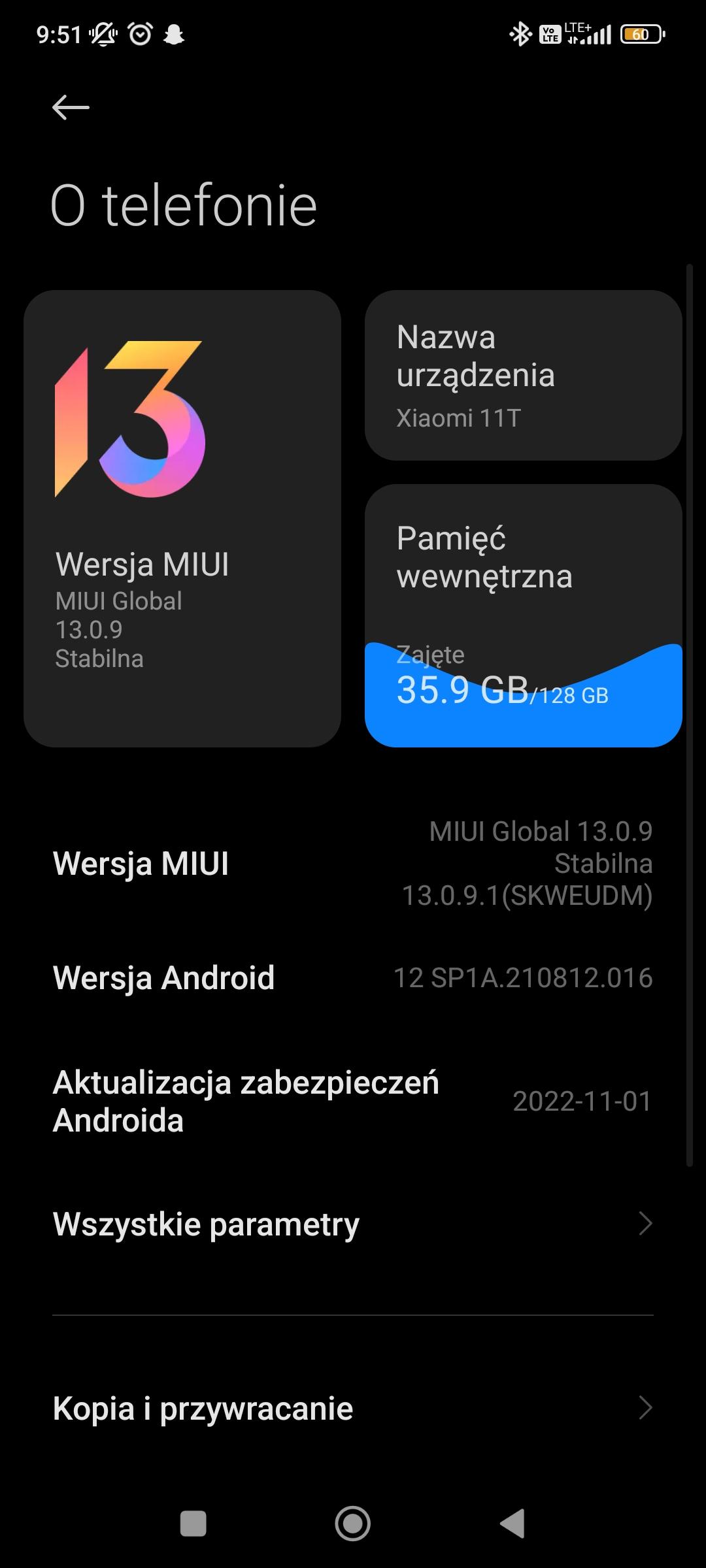Go back using the top arrow
Viewport: 706px width, 1568px height.
pos(71,108)
